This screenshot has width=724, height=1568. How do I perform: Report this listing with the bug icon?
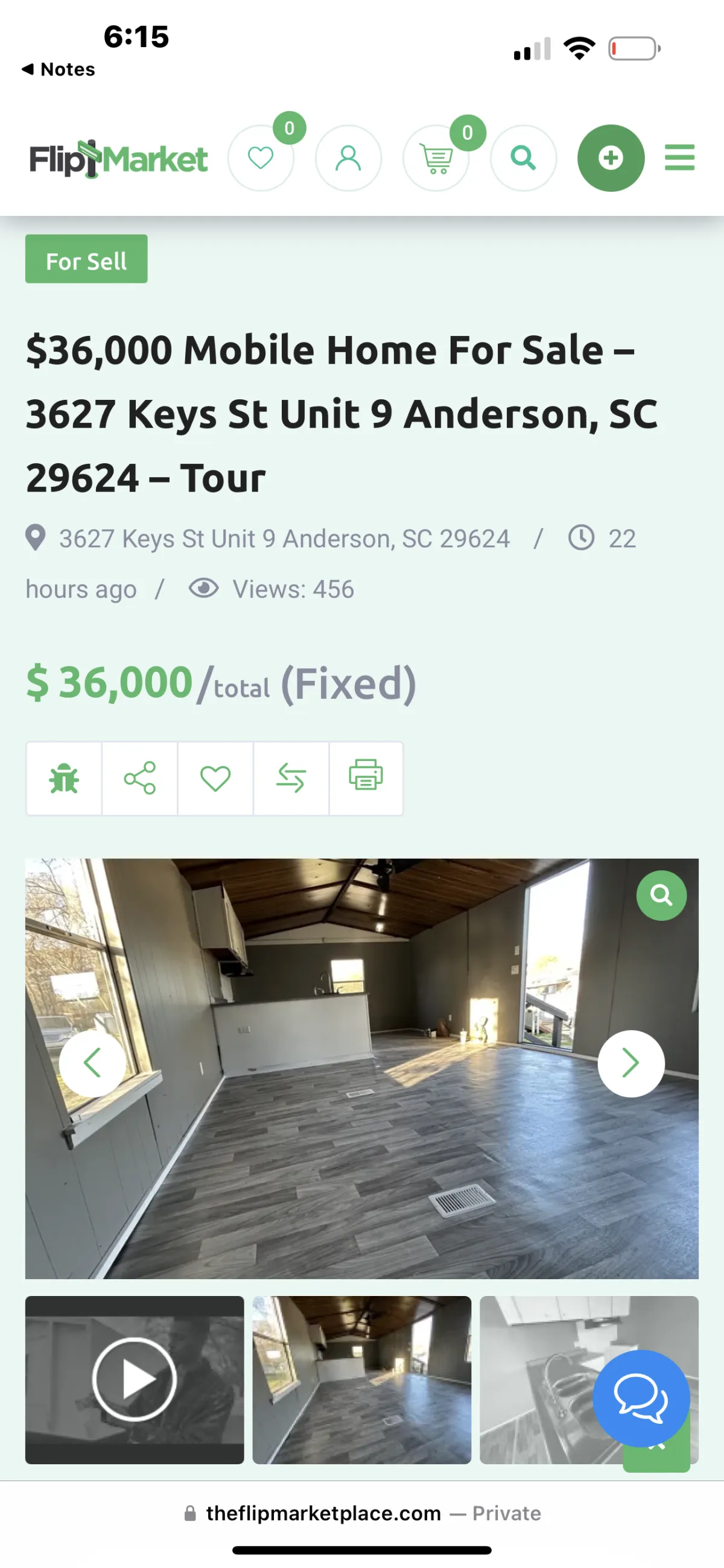pos(64,778)
